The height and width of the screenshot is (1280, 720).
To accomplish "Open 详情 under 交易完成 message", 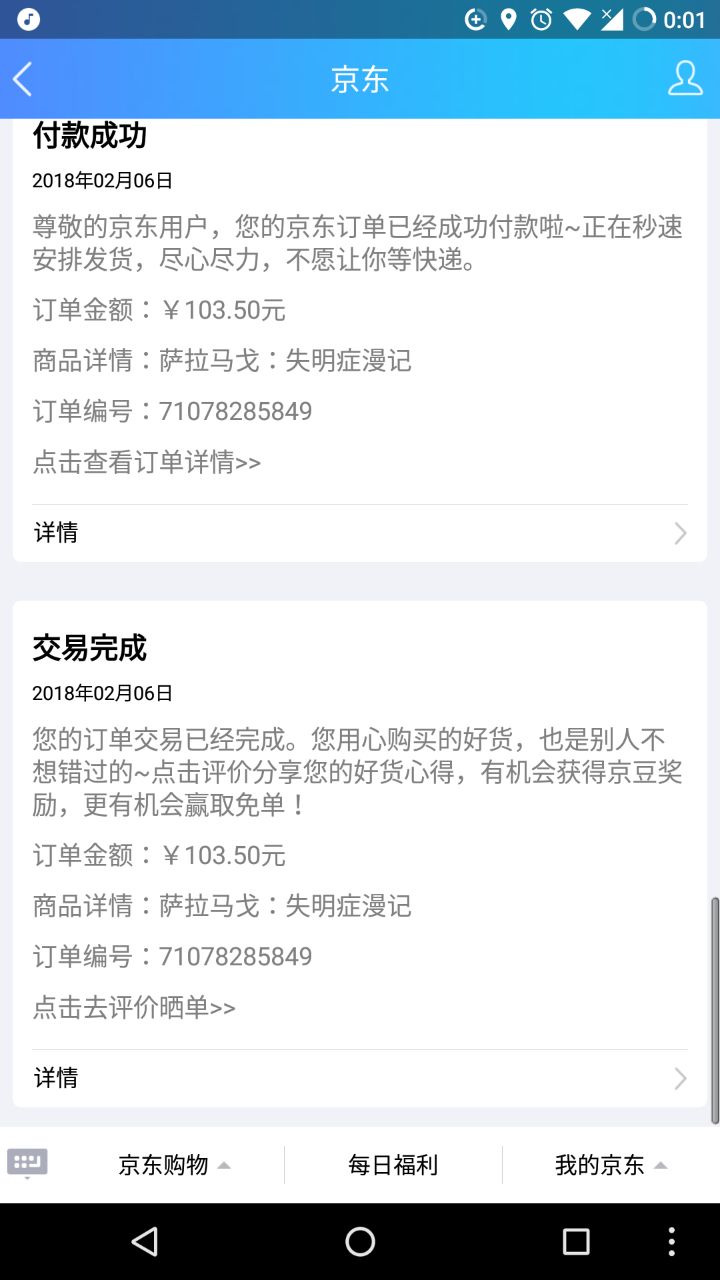I will tap(360, 1078).
